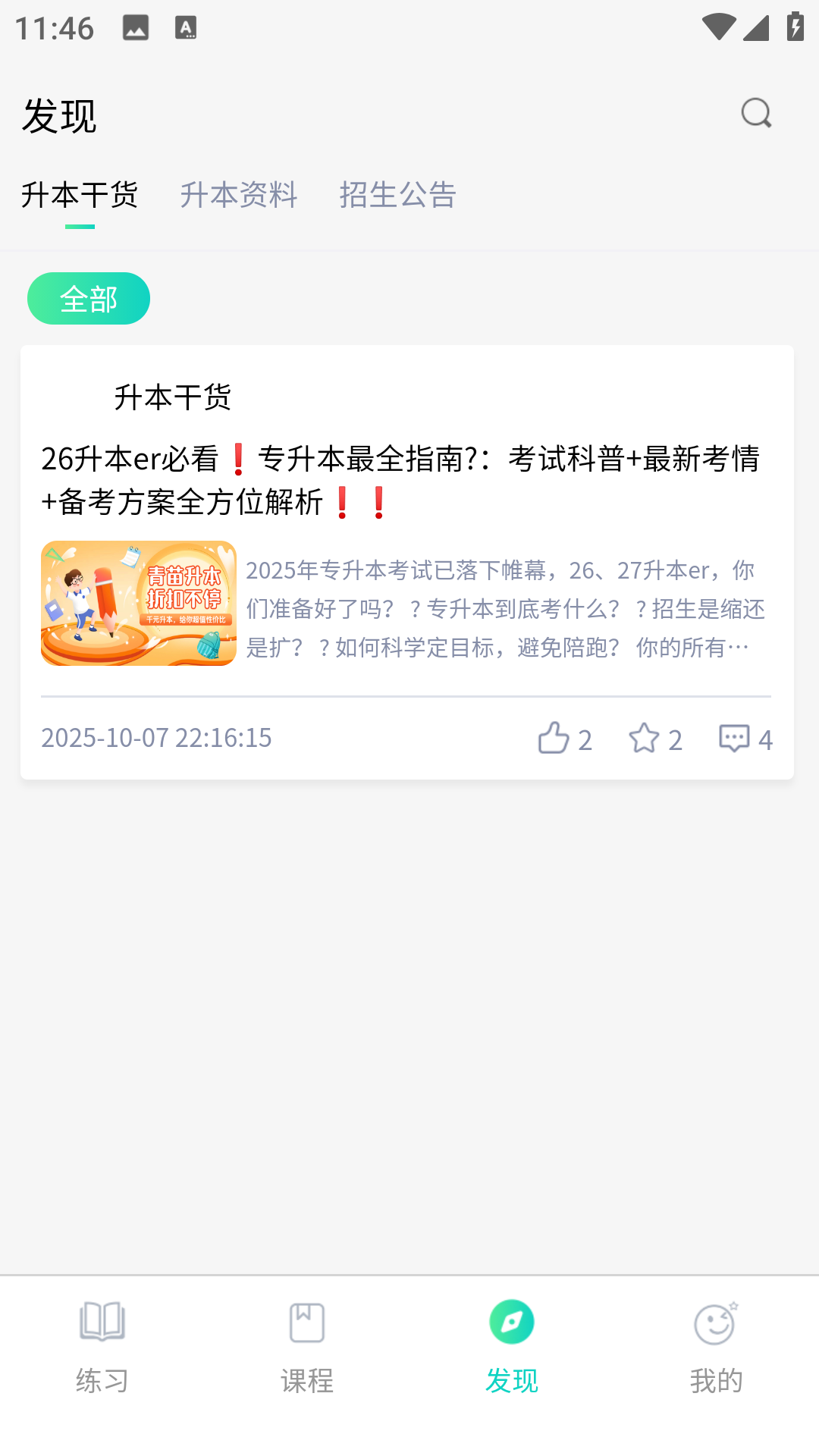Switch to the 招生公告 tab

[399, 196]
